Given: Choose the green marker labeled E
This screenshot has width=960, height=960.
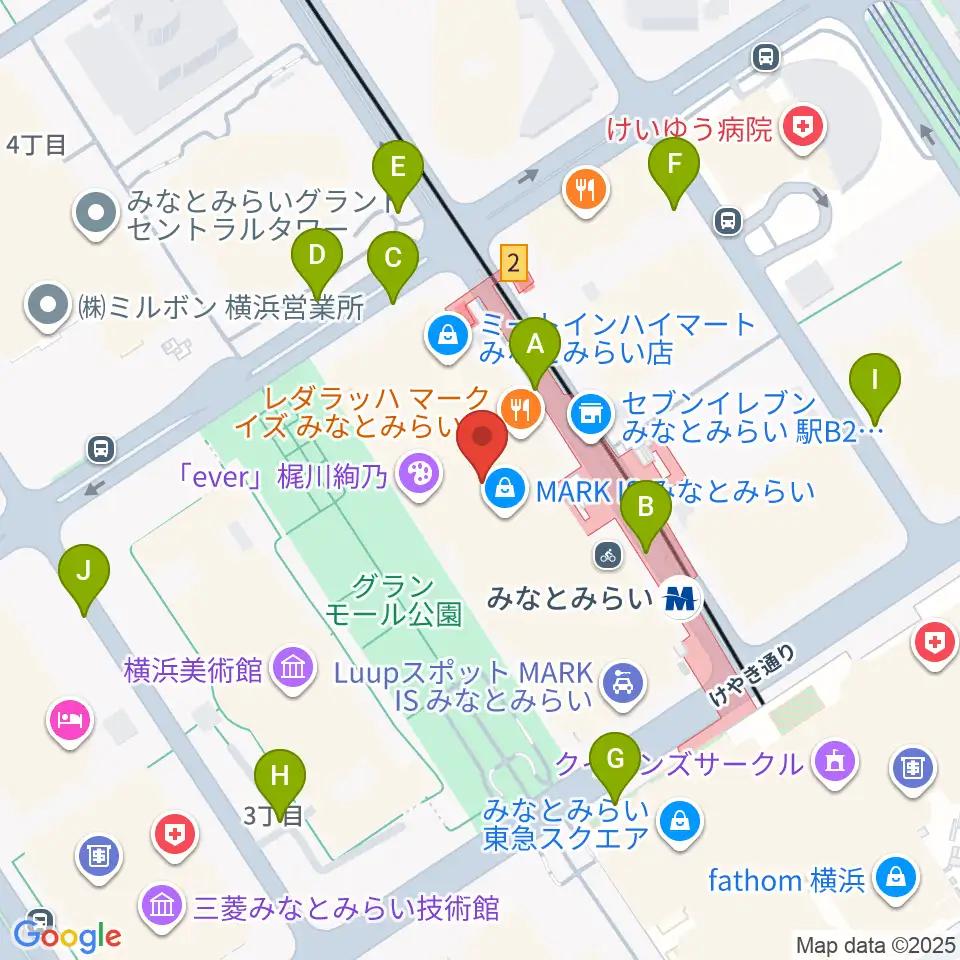Looking at the screenshot, I should click(x=398, y=174).
